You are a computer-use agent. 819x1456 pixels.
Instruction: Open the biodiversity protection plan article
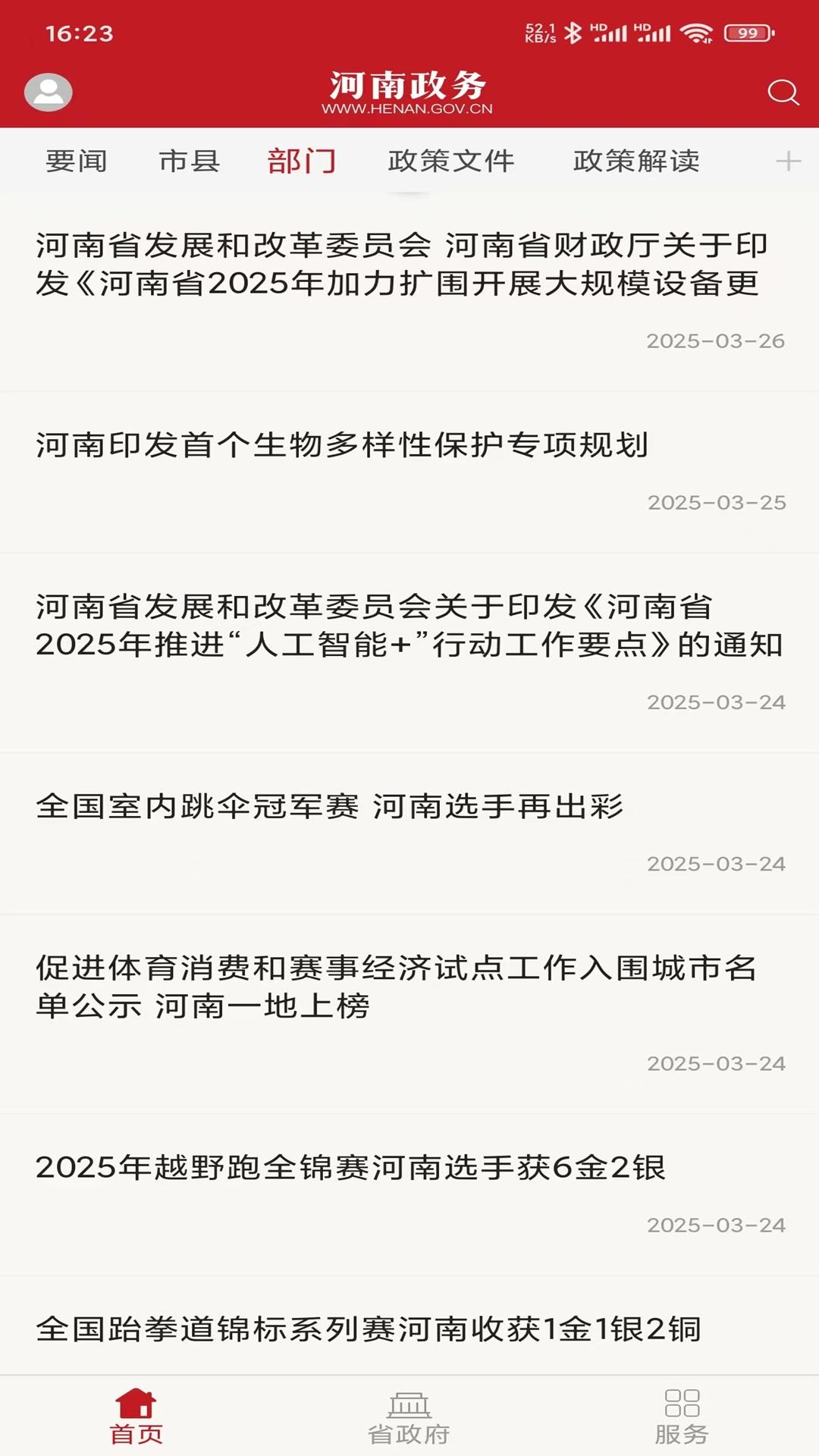[x=341, y=444]
